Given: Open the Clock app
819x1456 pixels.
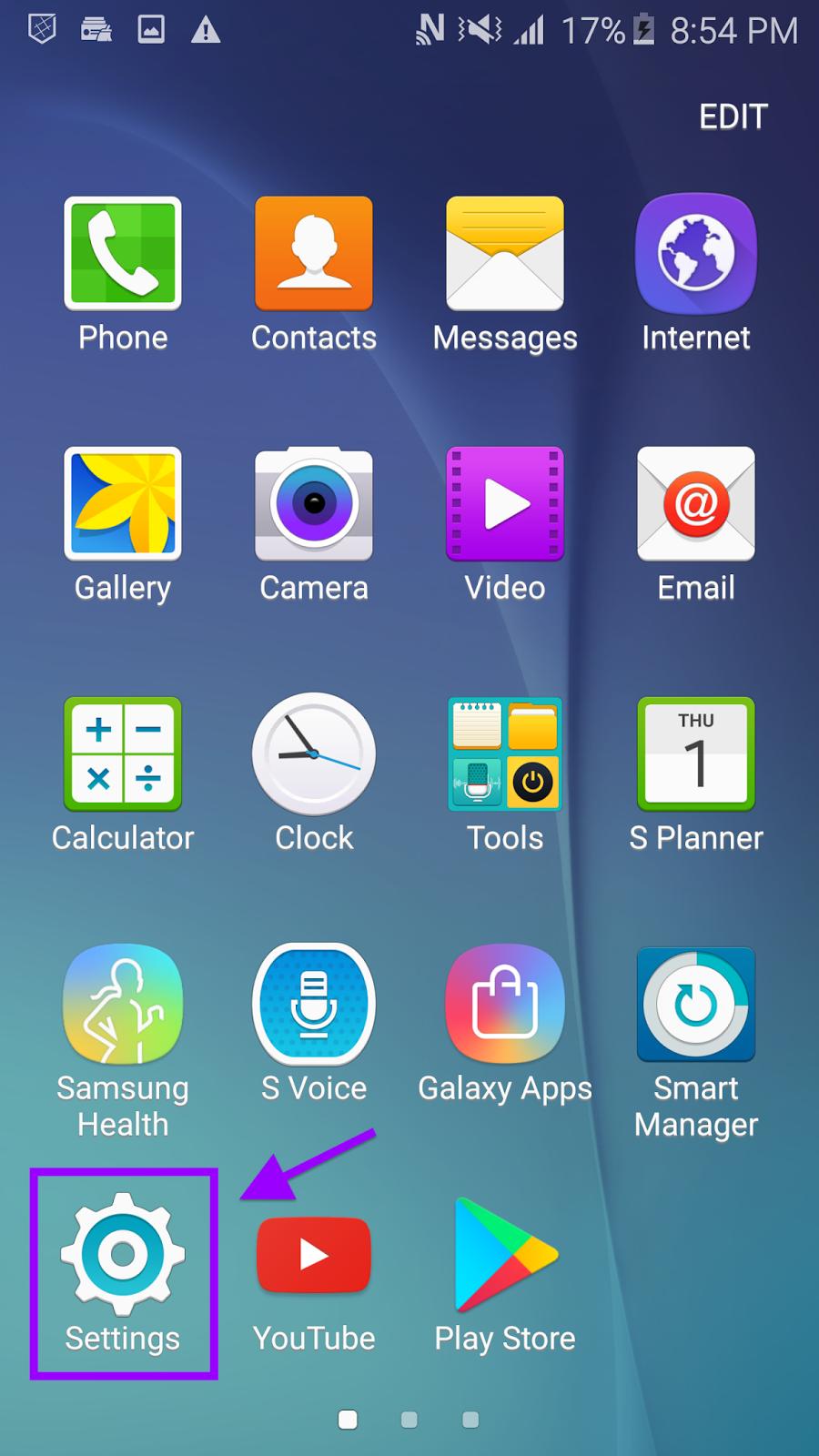Looking at the screenshot, I should [x=314, y=755].
